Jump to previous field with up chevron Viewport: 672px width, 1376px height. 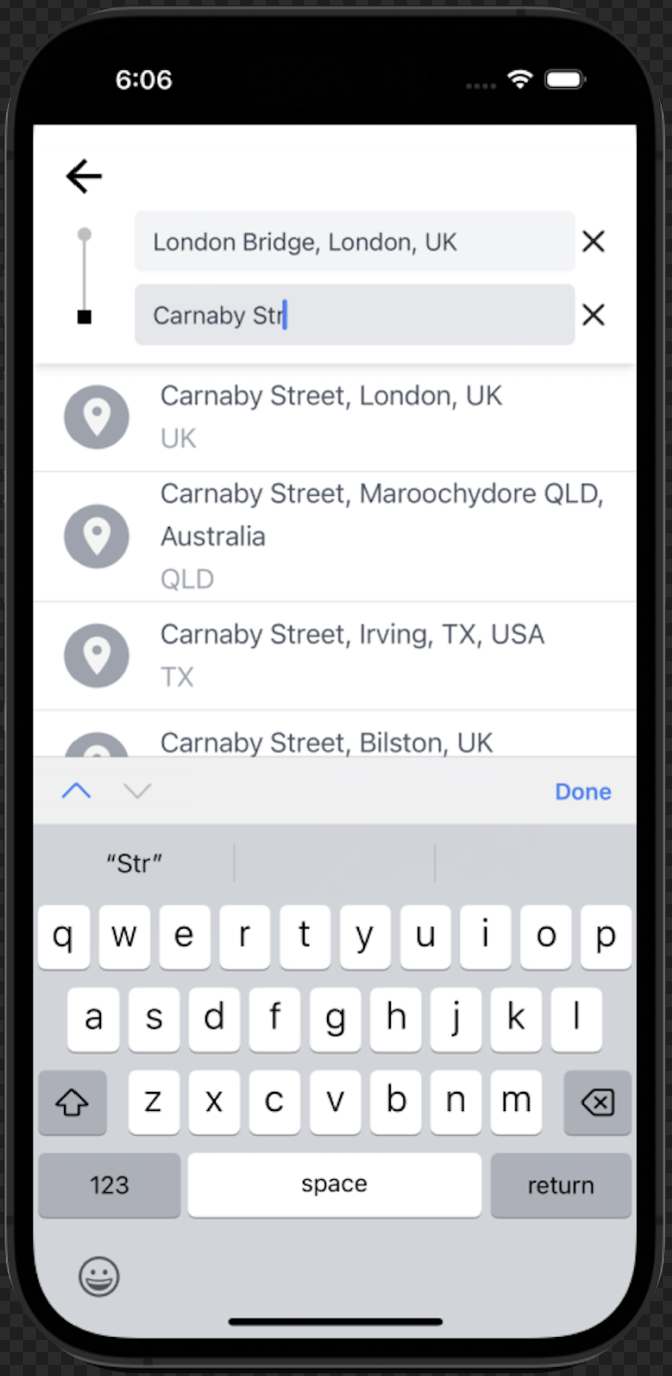pyautogui.click(x=76, y=791)
